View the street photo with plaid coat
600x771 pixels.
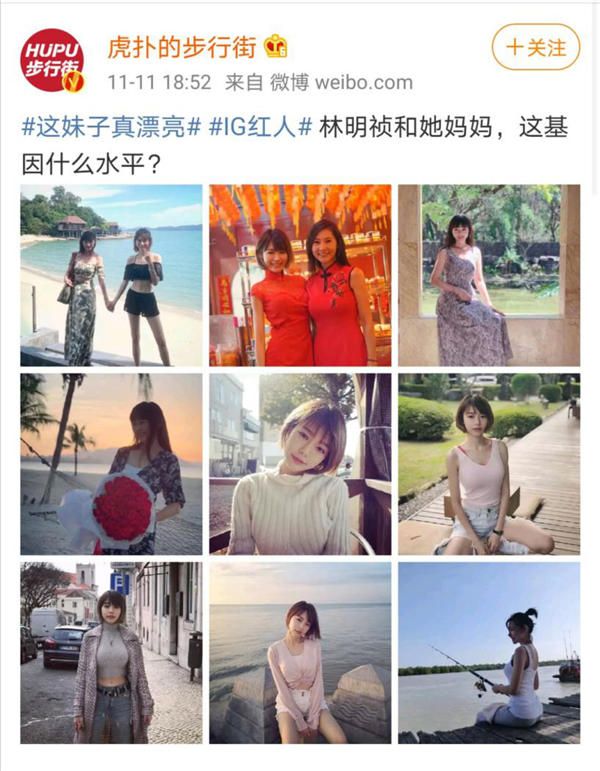(x=111, y=652)
